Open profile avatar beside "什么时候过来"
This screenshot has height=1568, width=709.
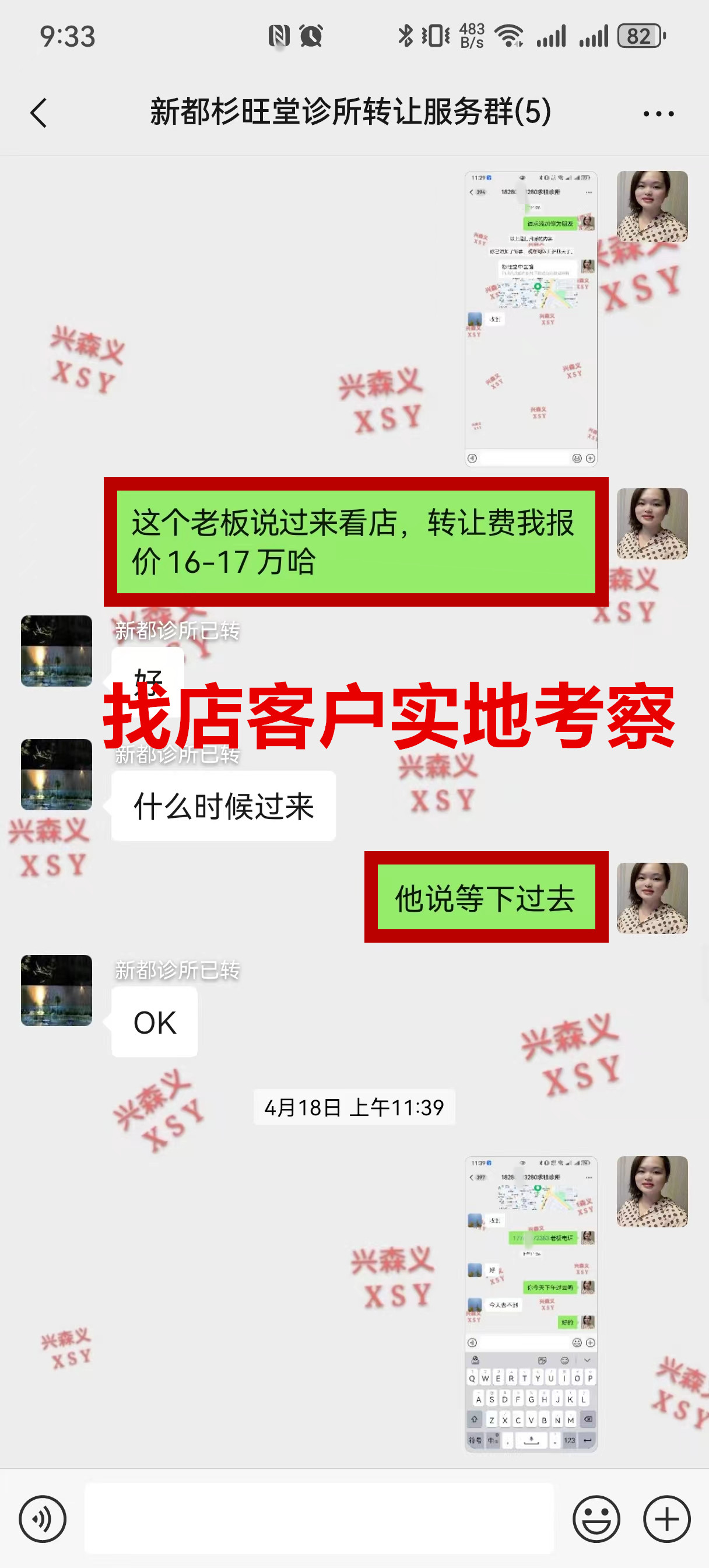click(57, 774)
